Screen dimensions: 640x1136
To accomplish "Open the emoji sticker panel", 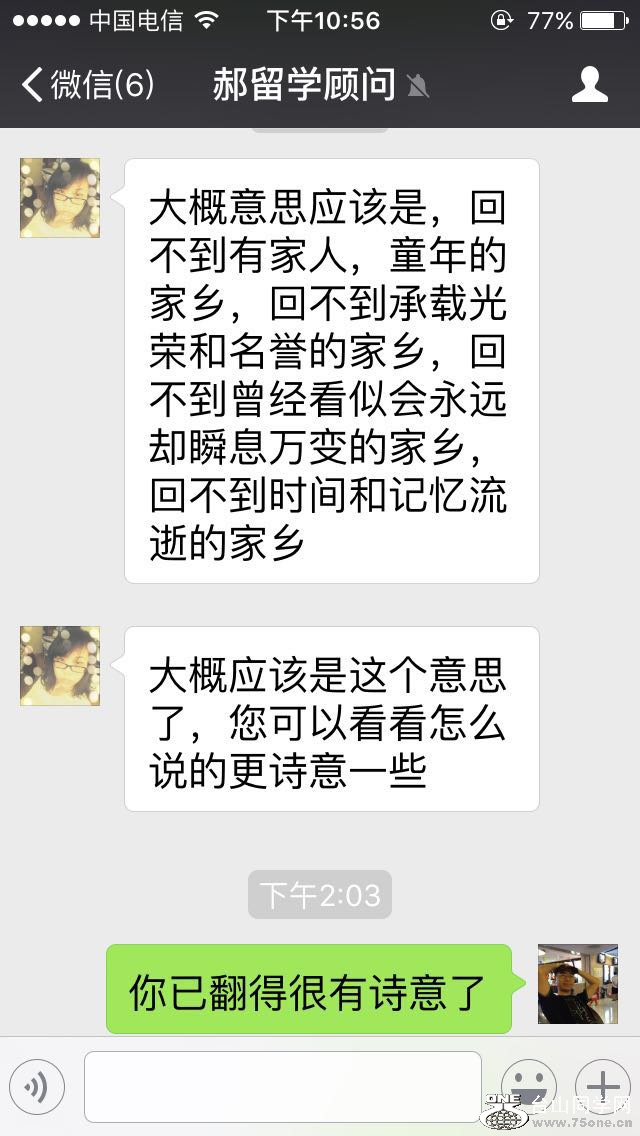I will point(528,1086).
